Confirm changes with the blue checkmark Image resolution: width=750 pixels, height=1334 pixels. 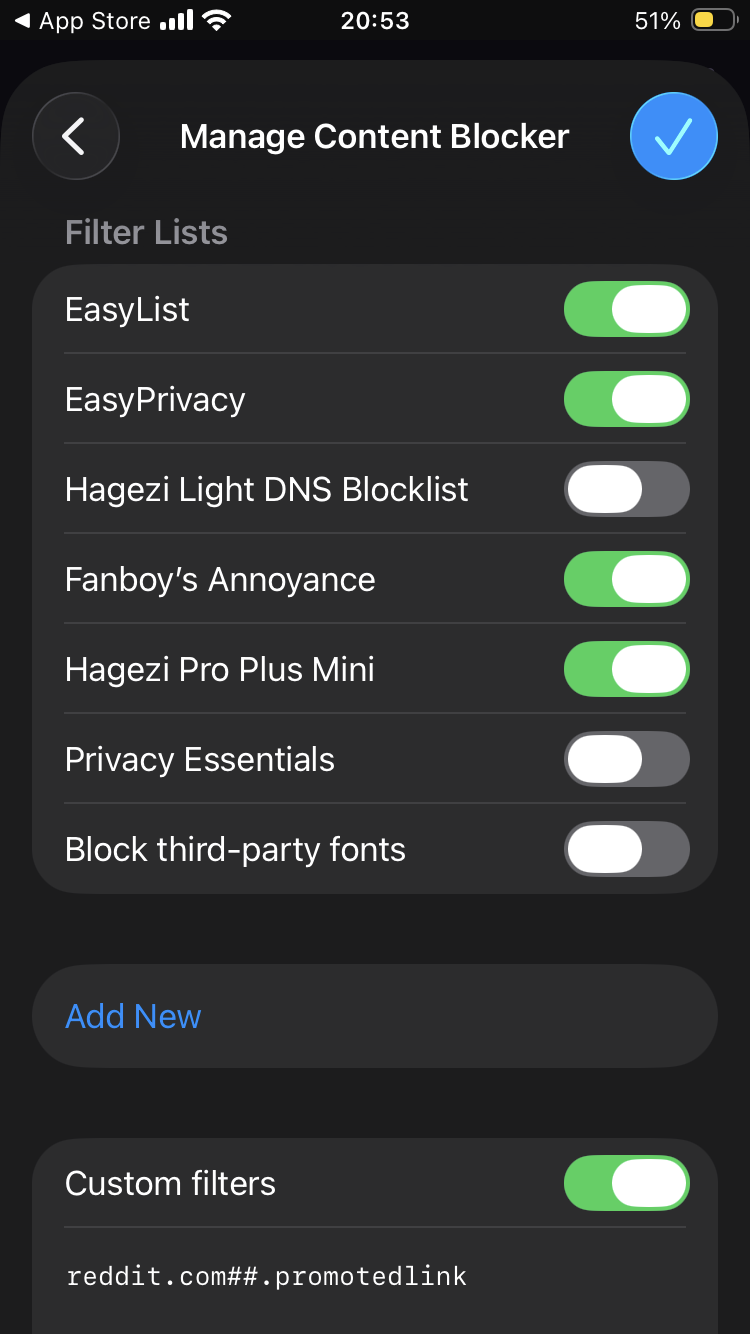673,136
